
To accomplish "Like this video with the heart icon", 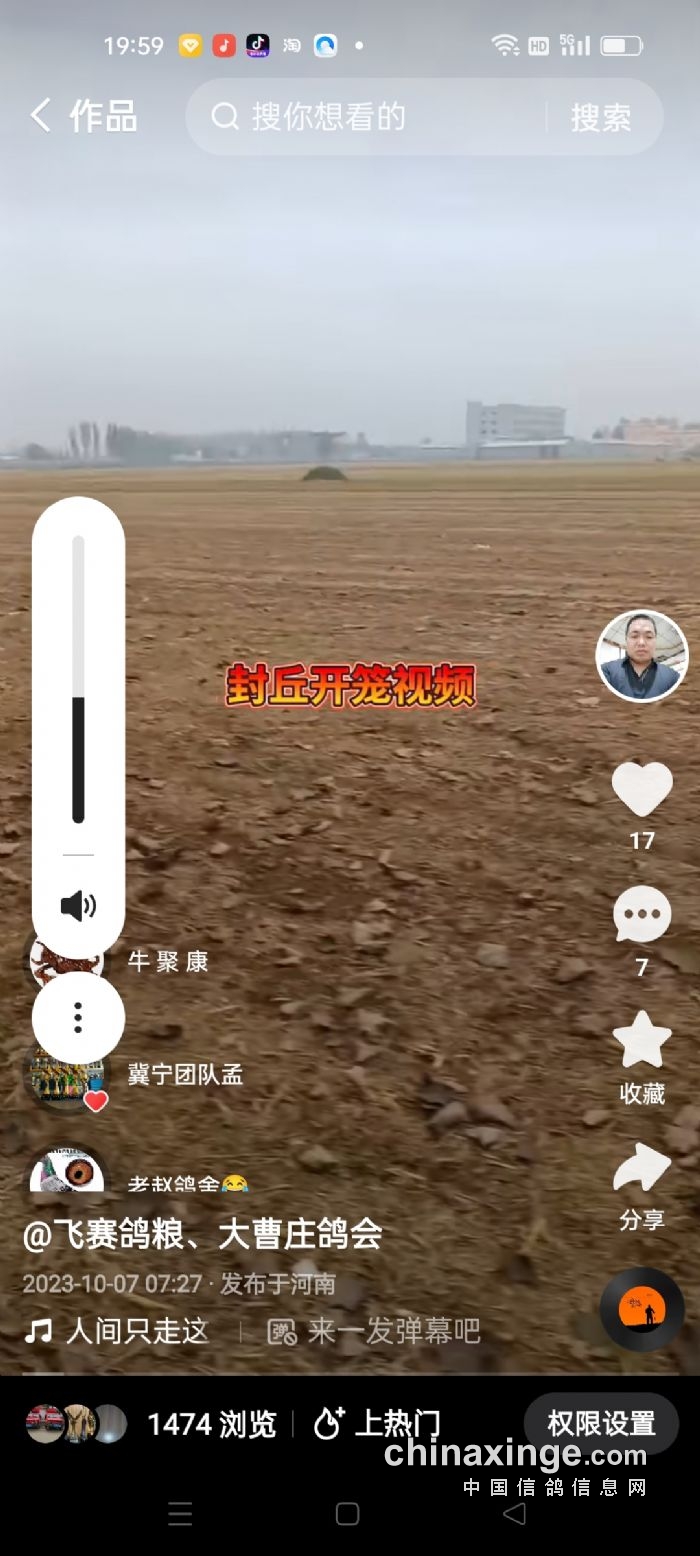I will pos(642,789).
